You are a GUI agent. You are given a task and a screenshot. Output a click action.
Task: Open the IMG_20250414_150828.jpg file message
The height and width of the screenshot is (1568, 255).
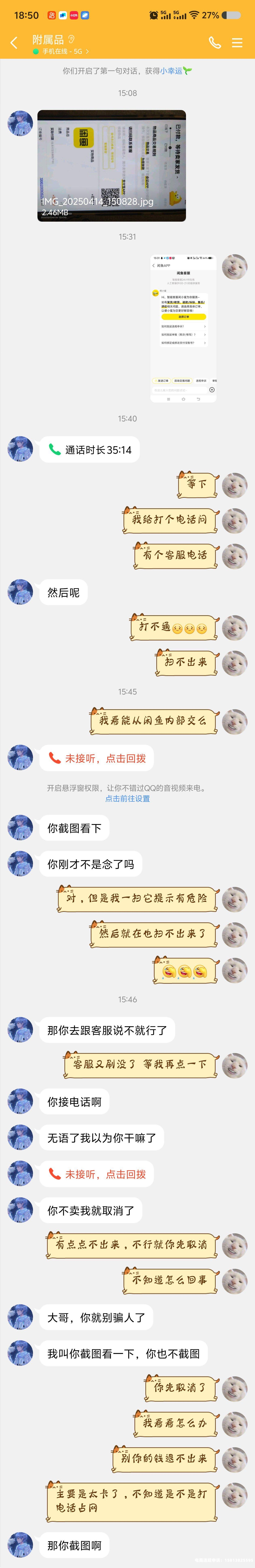[111, 166]
